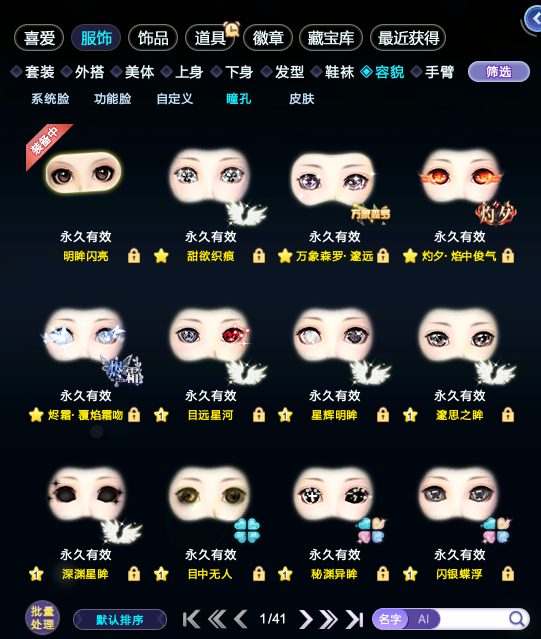The image size is (541, 639).
Task: Select the 灼夕·焰中俊气 eye item
Action: point(460,187)
